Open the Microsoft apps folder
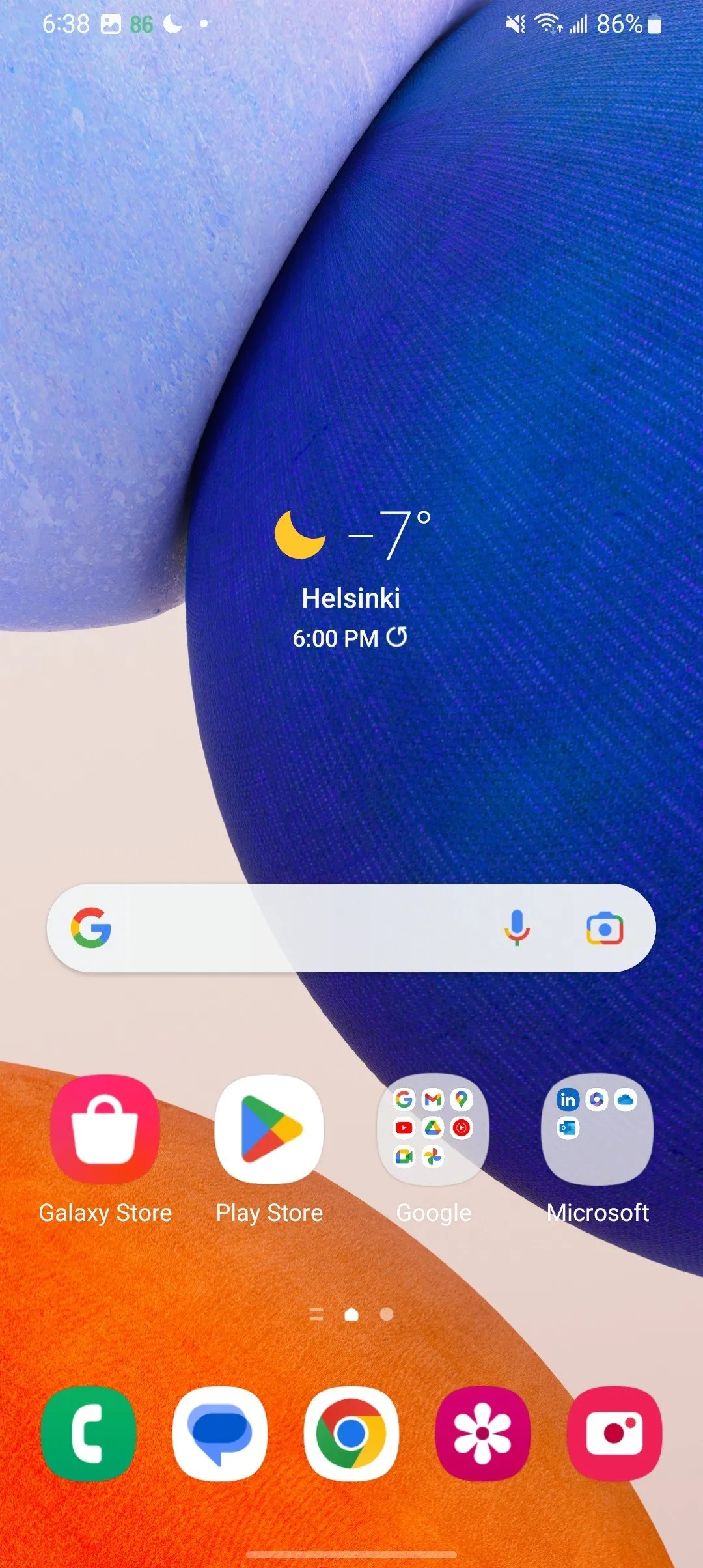The image size is (703, 1568). tap(597, 1128)
